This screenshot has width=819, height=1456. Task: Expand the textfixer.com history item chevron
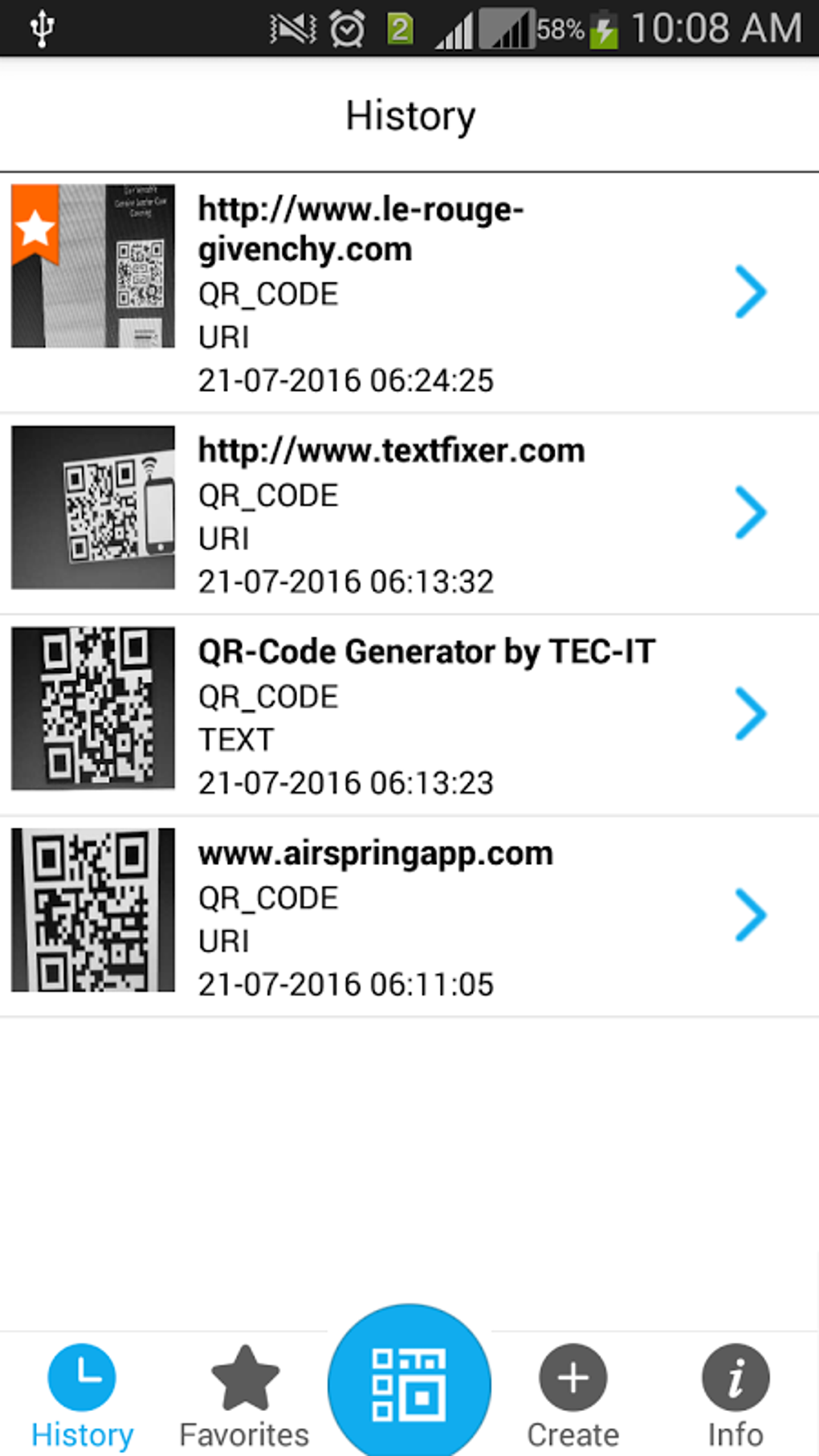click(x=751, y=512)
